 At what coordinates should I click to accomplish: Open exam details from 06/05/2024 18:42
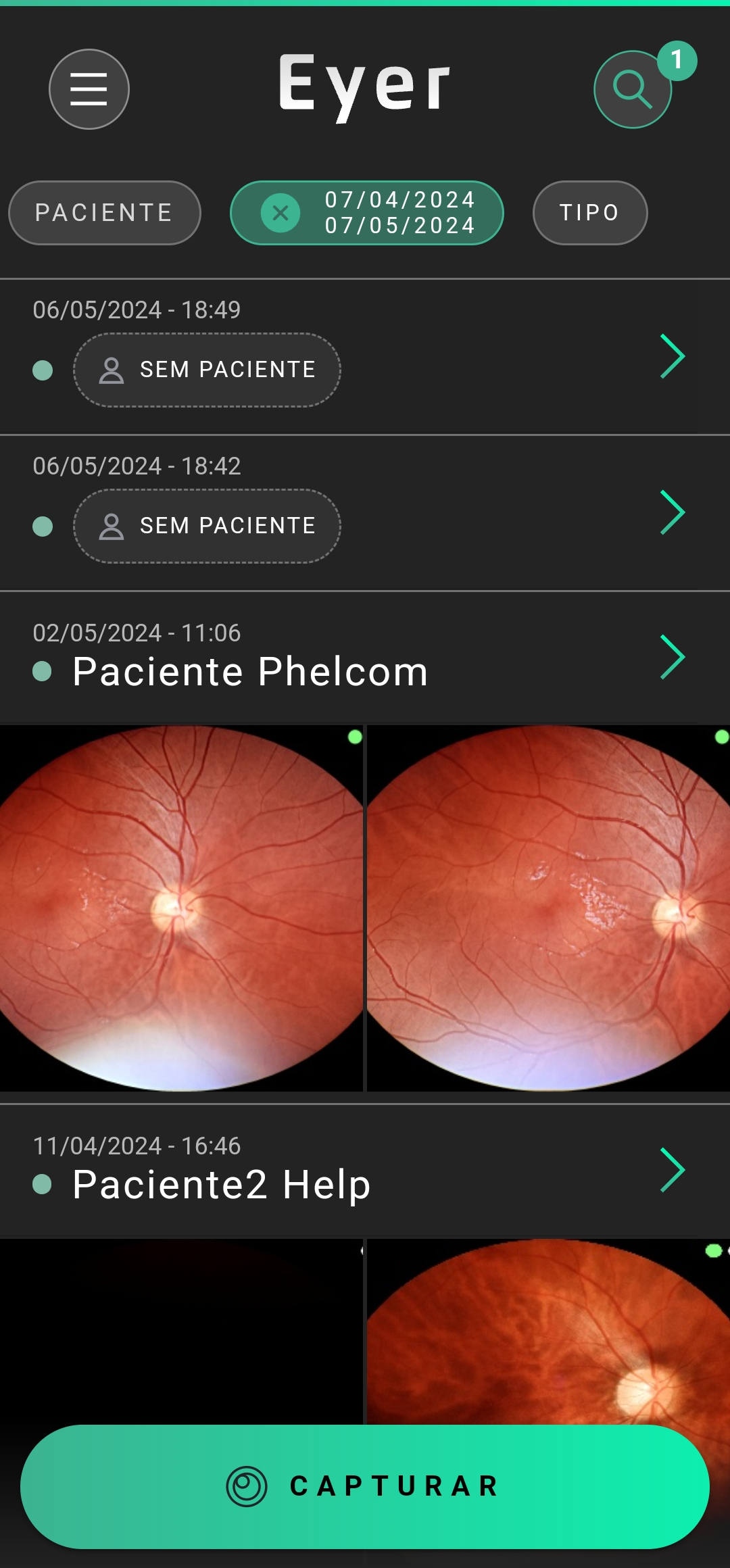pyautogui.click(x=673, y=512)
